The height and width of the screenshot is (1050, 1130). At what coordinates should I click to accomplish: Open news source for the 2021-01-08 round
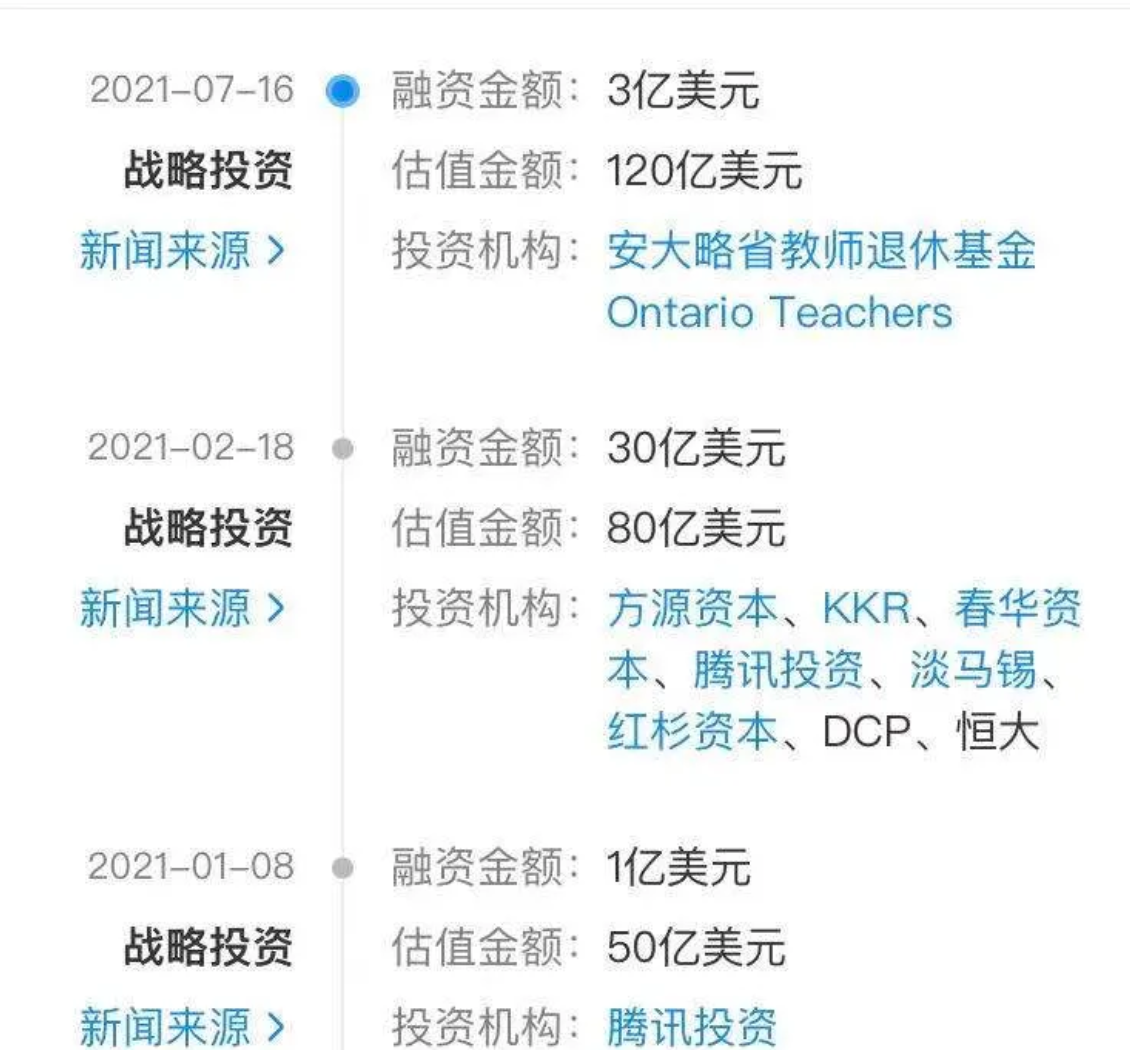pyautogui.click(x=182, y=1028)
